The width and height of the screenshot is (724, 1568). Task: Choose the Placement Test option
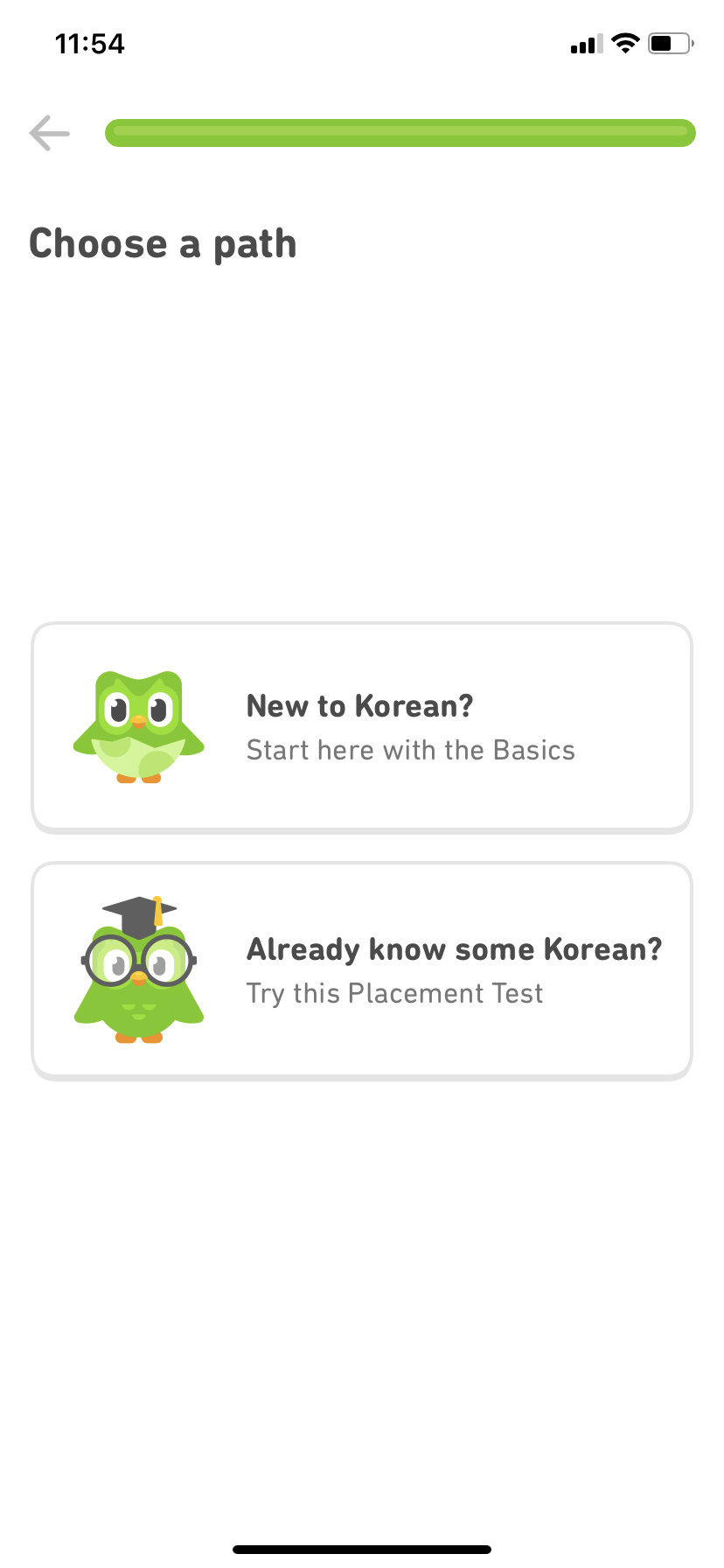(362, 970)
